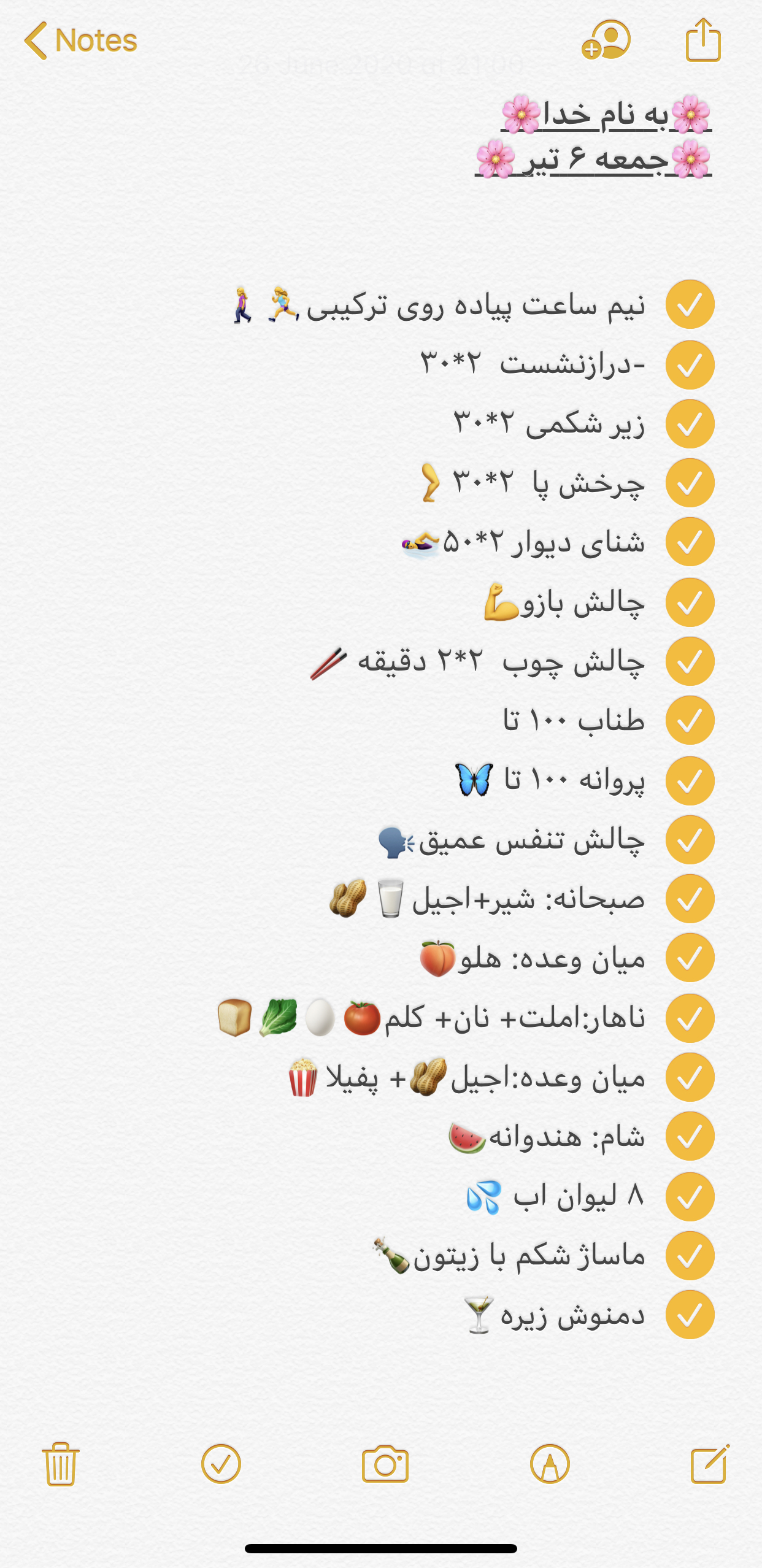Uncheck the صبحانه: شیر+اجیل item
Screen dimensions: 762x1568
pos(690,899)
